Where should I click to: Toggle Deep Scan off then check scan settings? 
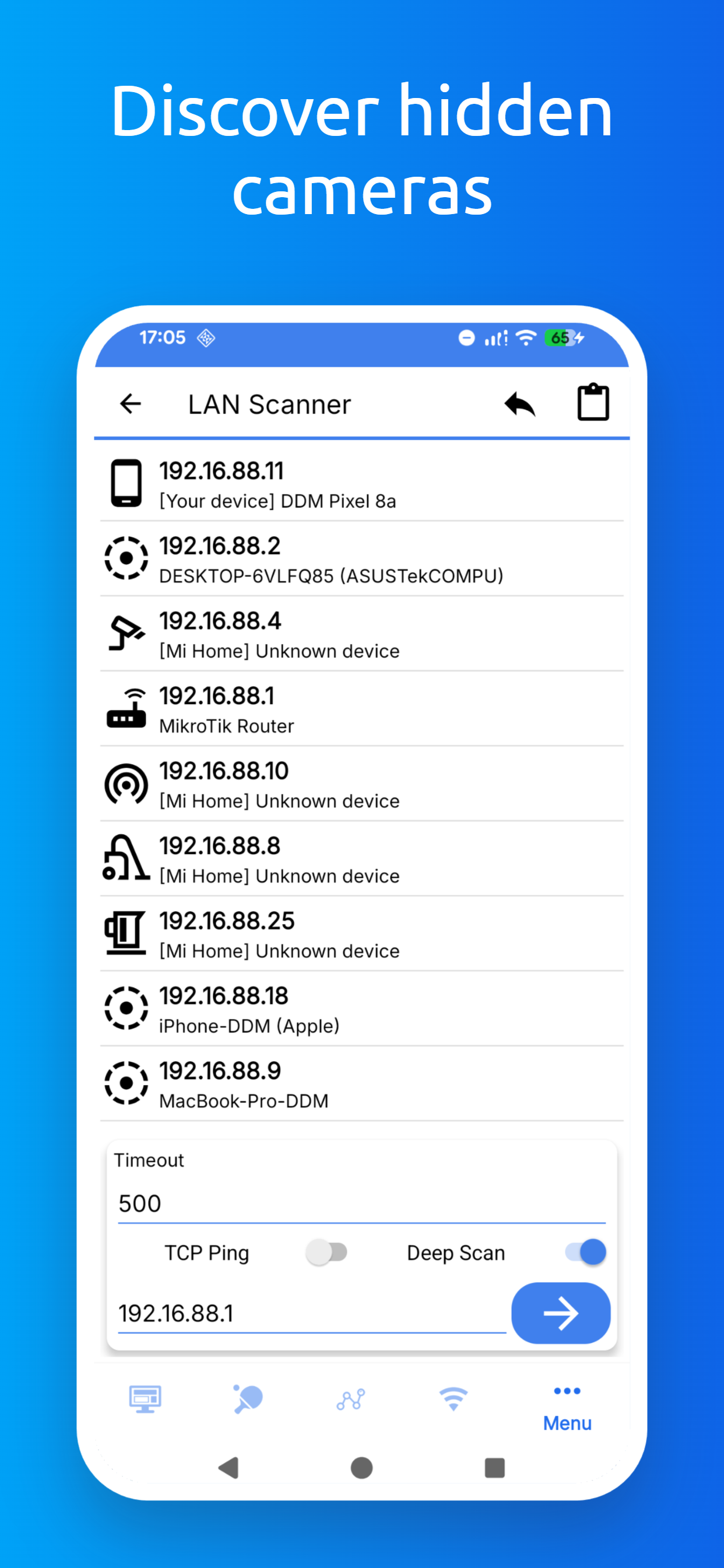click(x=583, y=1251)
